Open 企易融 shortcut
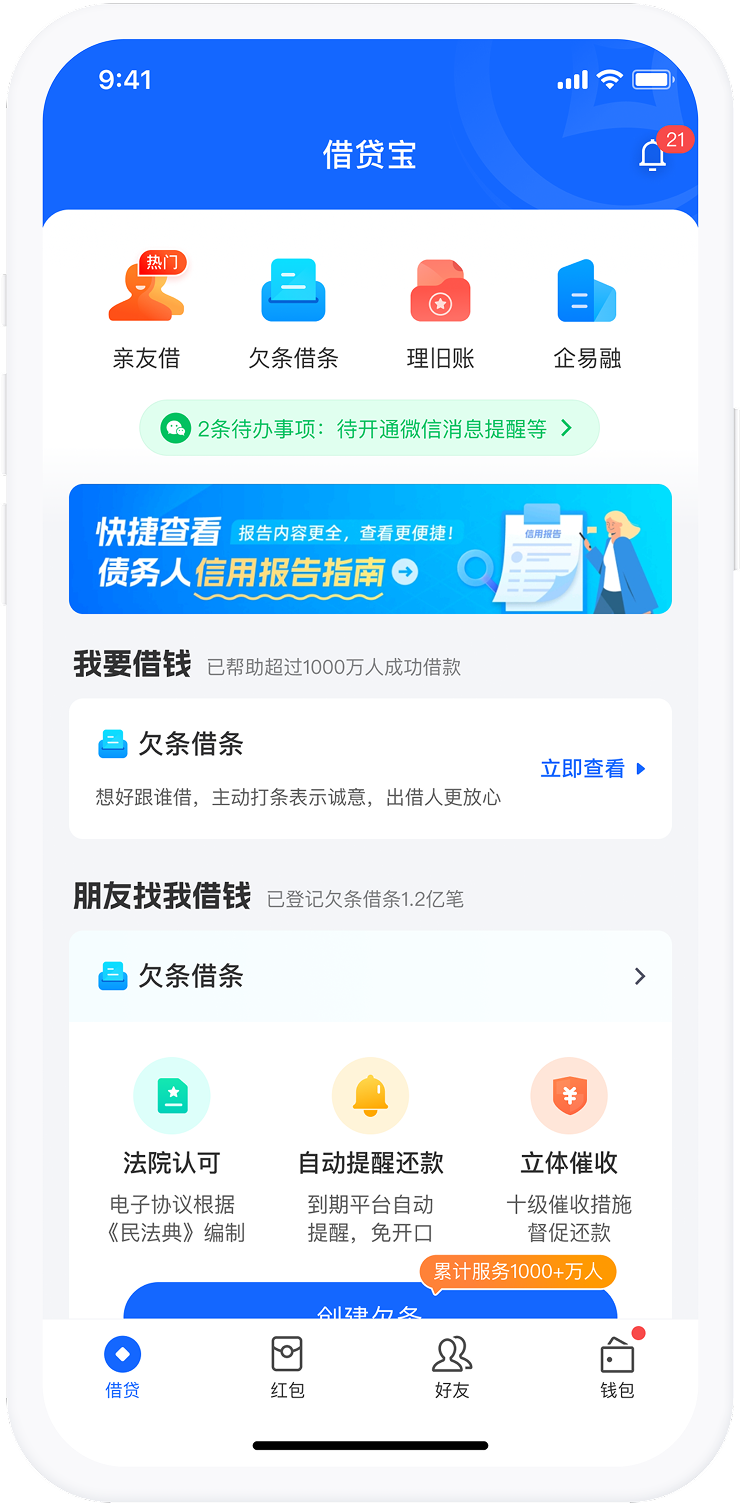The image size is (741, 1506). pos(587,314)
